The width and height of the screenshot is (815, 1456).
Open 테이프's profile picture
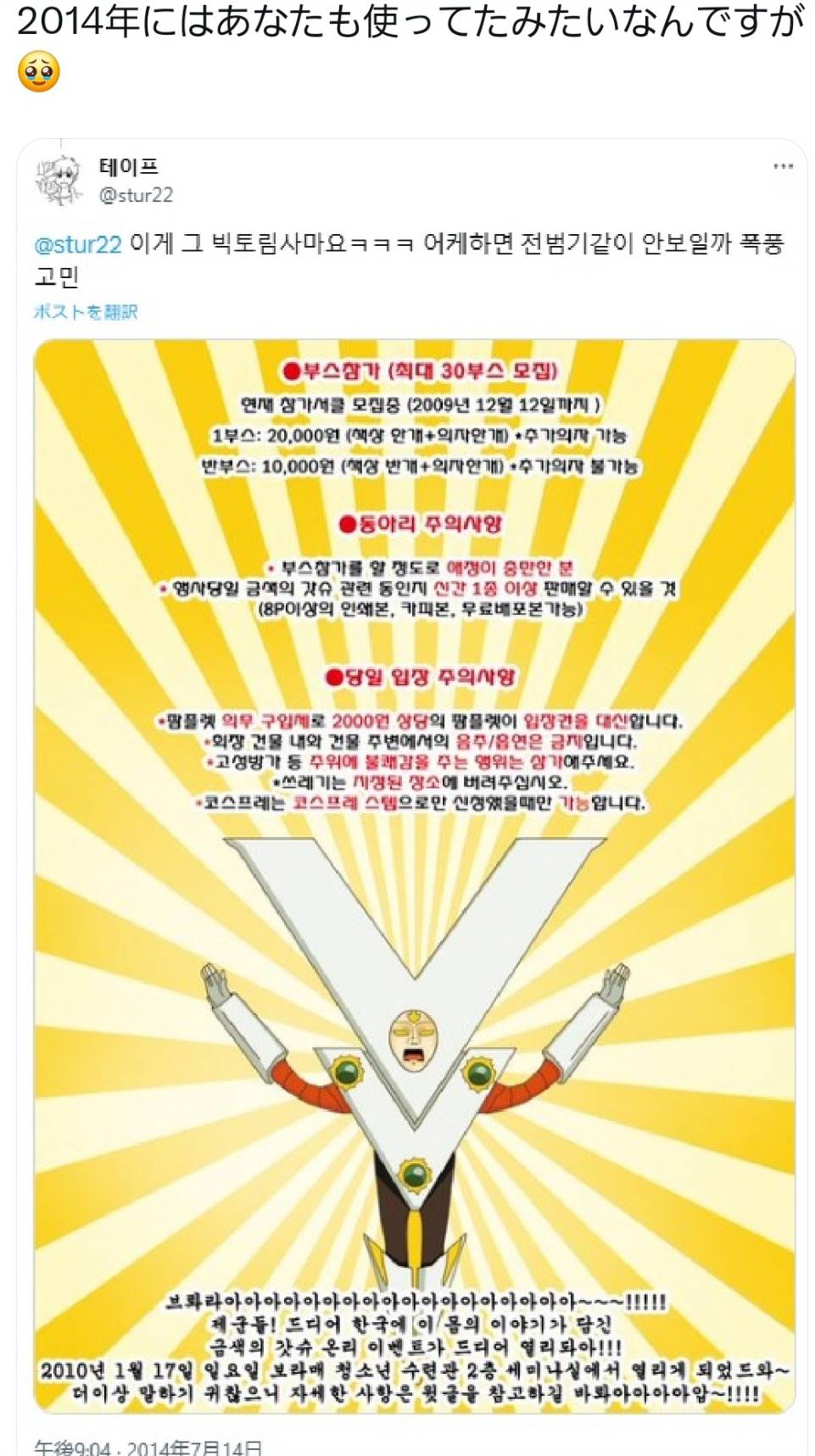[x=59, y=181]
